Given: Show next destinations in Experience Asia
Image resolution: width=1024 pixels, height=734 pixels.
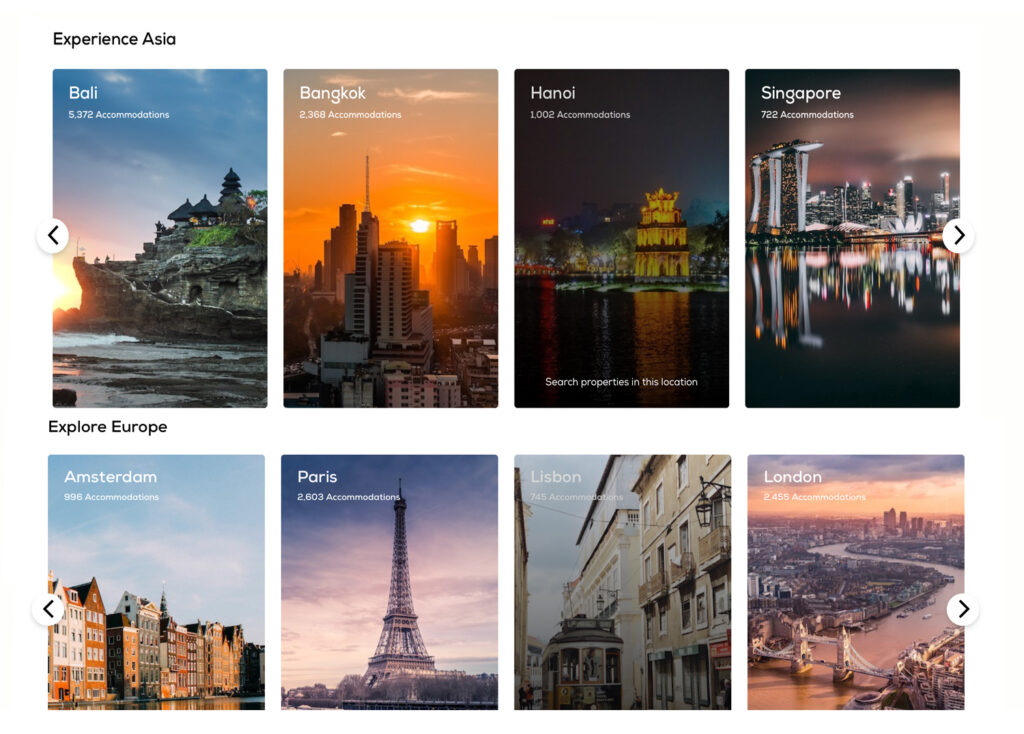Looking at the screenshot, I should click(958, 236).
